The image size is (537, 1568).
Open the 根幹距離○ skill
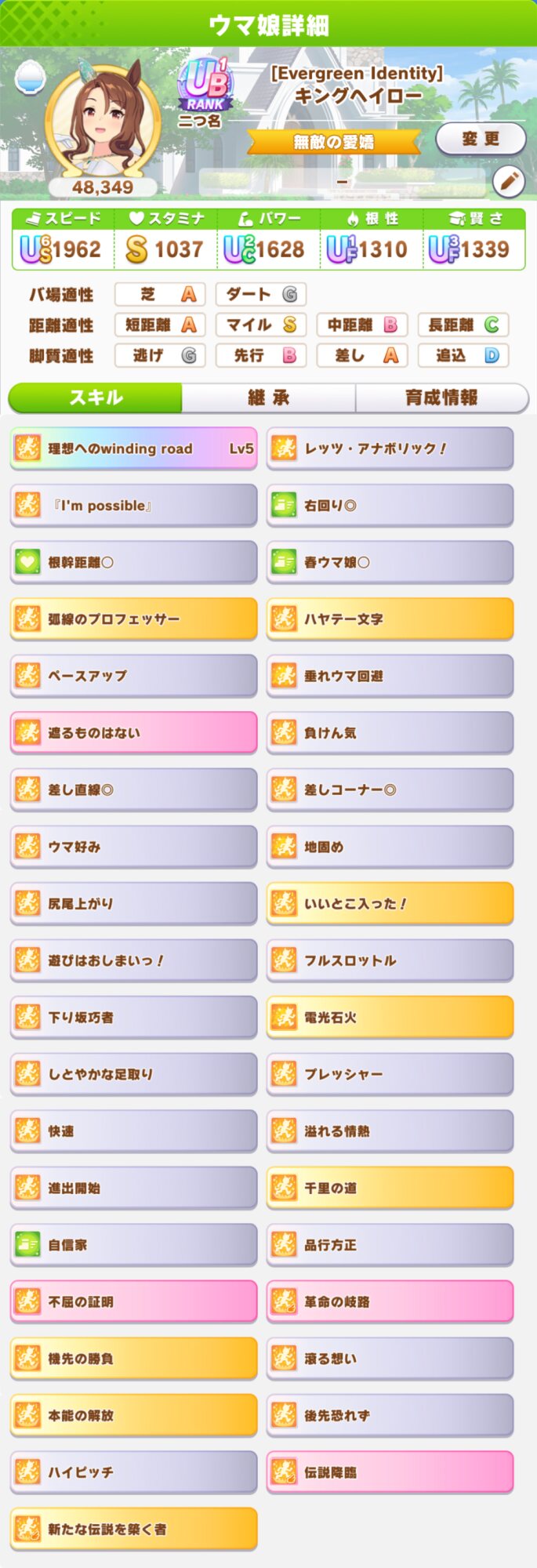[x=133, y=562]
